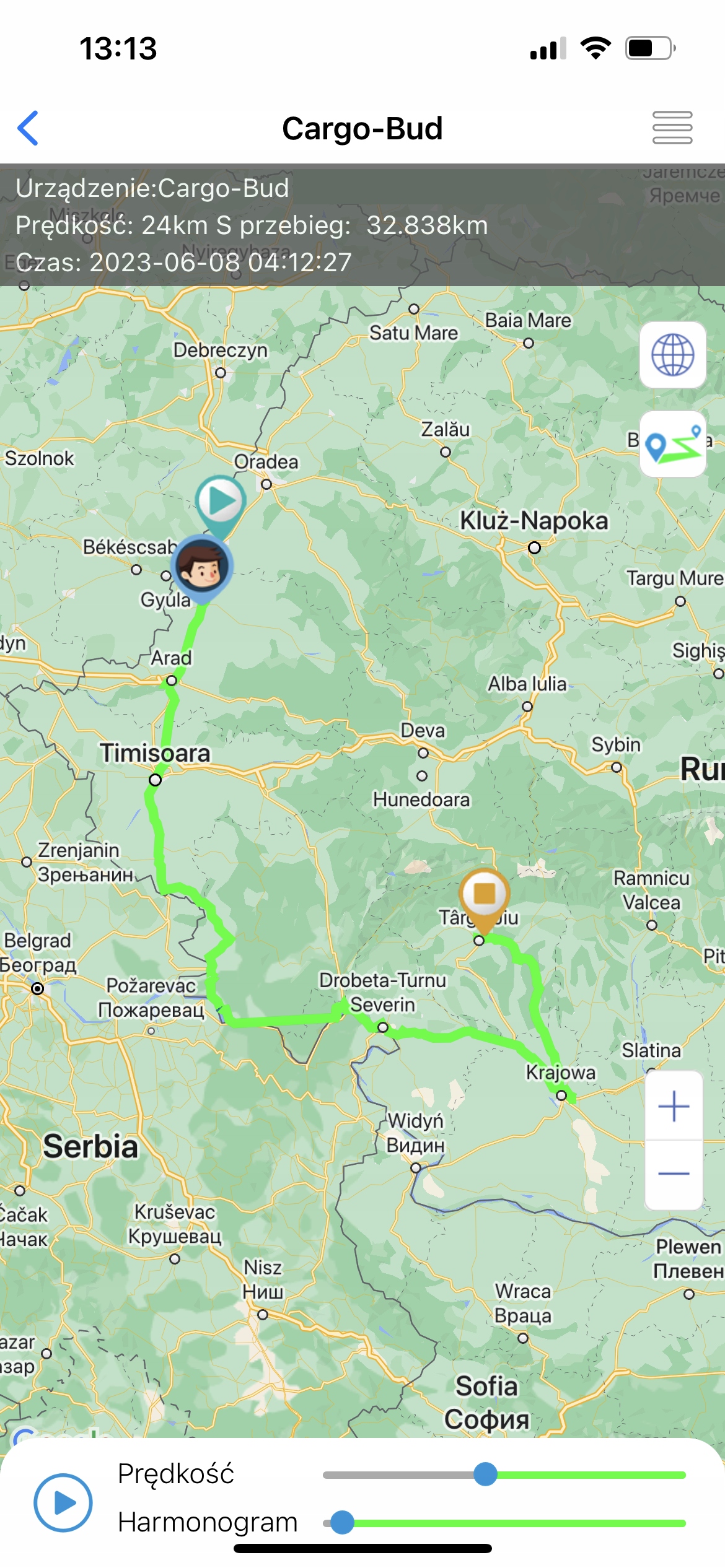Open the hamburger menu
The width and height of the screenshot is (725, 1568).
pos(672,128)
